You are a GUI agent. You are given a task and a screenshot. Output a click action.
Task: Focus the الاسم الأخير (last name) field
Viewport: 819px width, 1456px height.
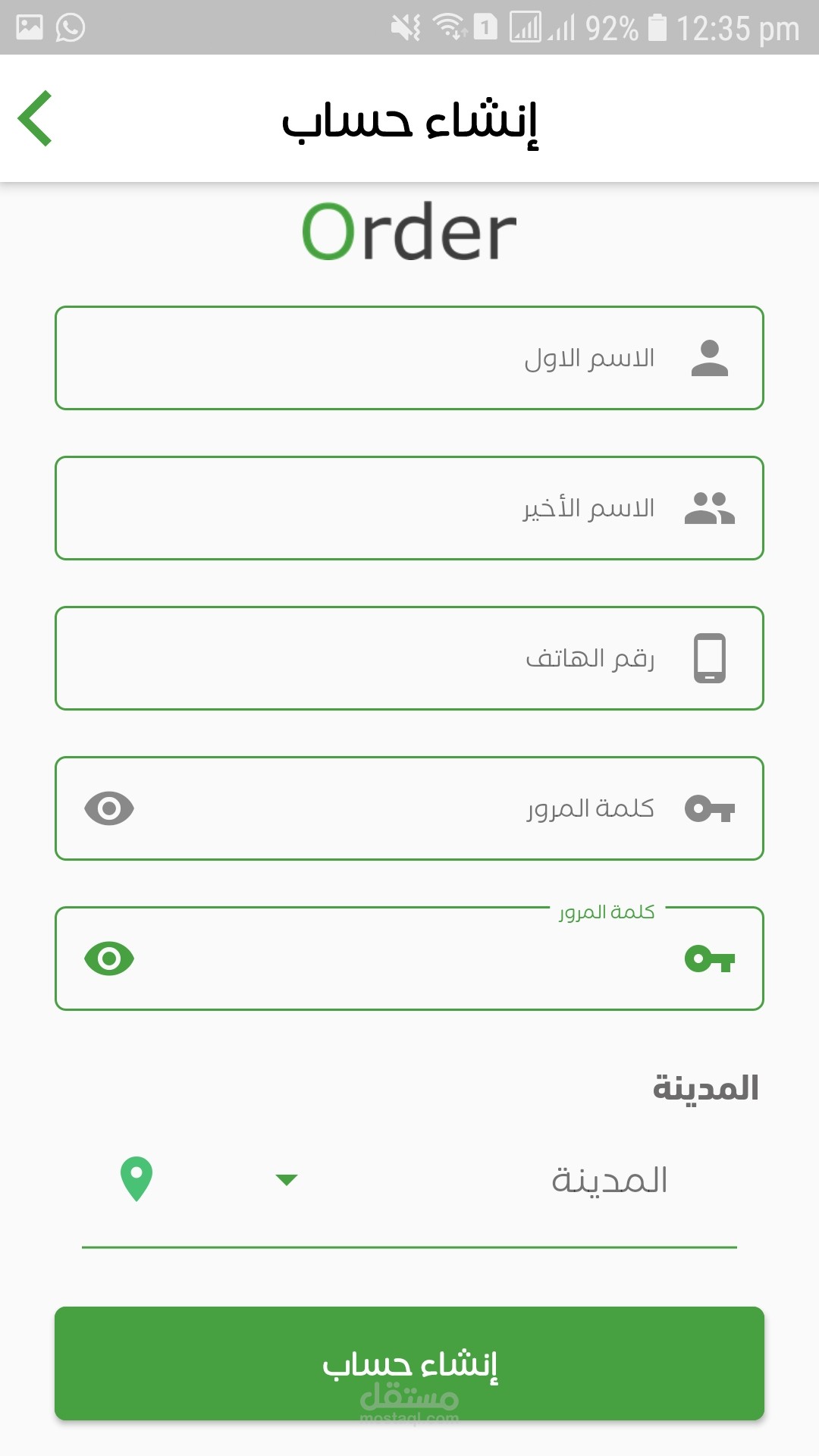409,508
